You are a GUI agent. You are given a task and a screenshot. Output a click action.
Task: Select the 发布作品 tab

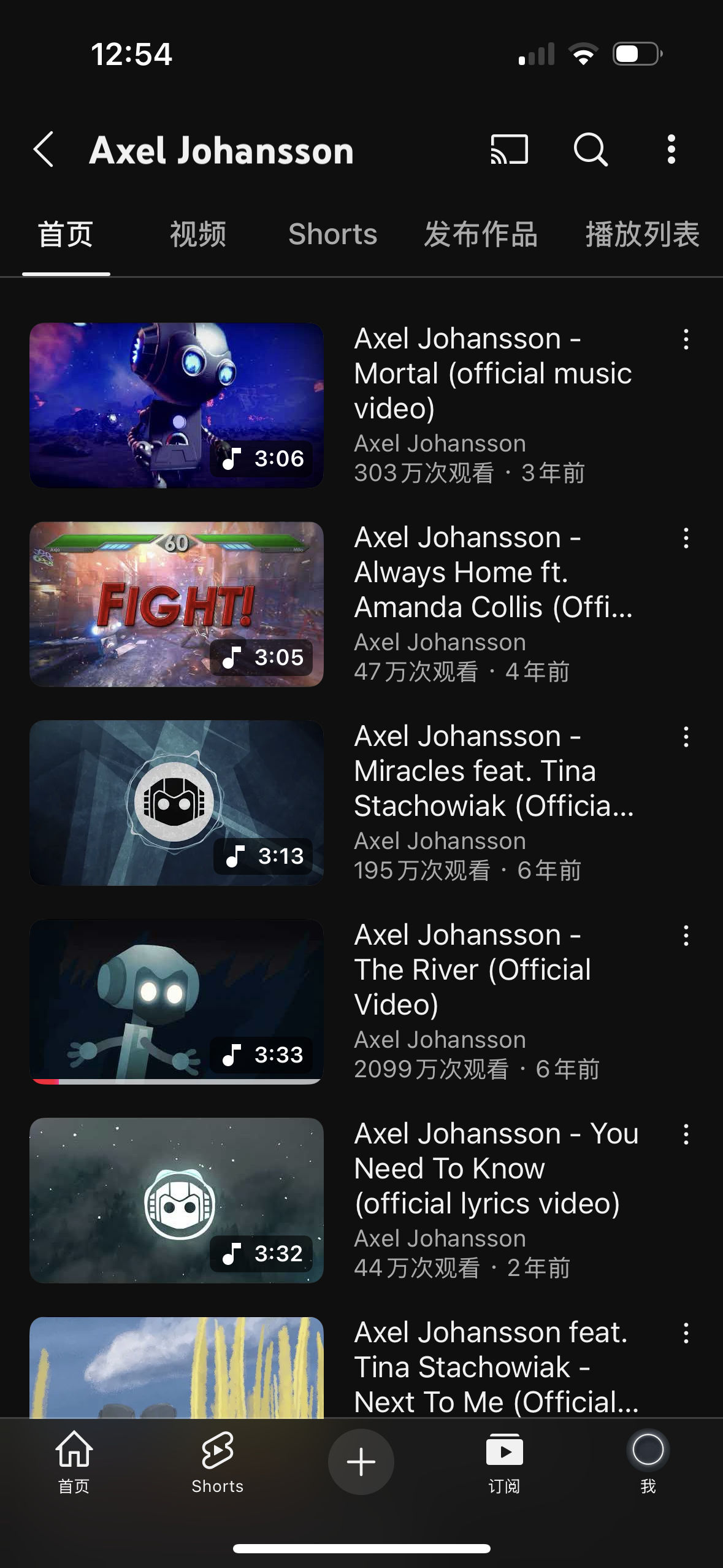(x=481, y=234)
